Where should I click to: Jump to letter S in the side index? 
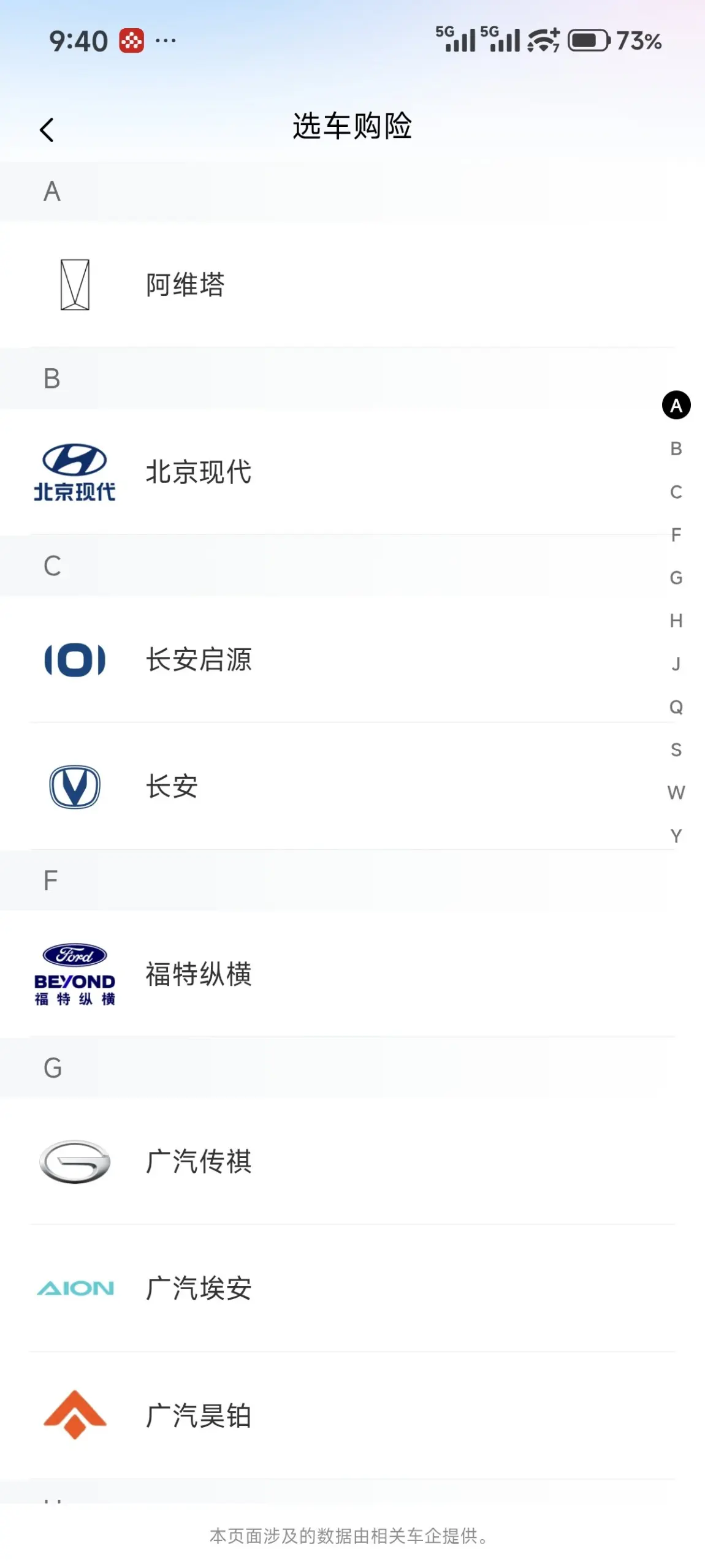click(676, 750)
